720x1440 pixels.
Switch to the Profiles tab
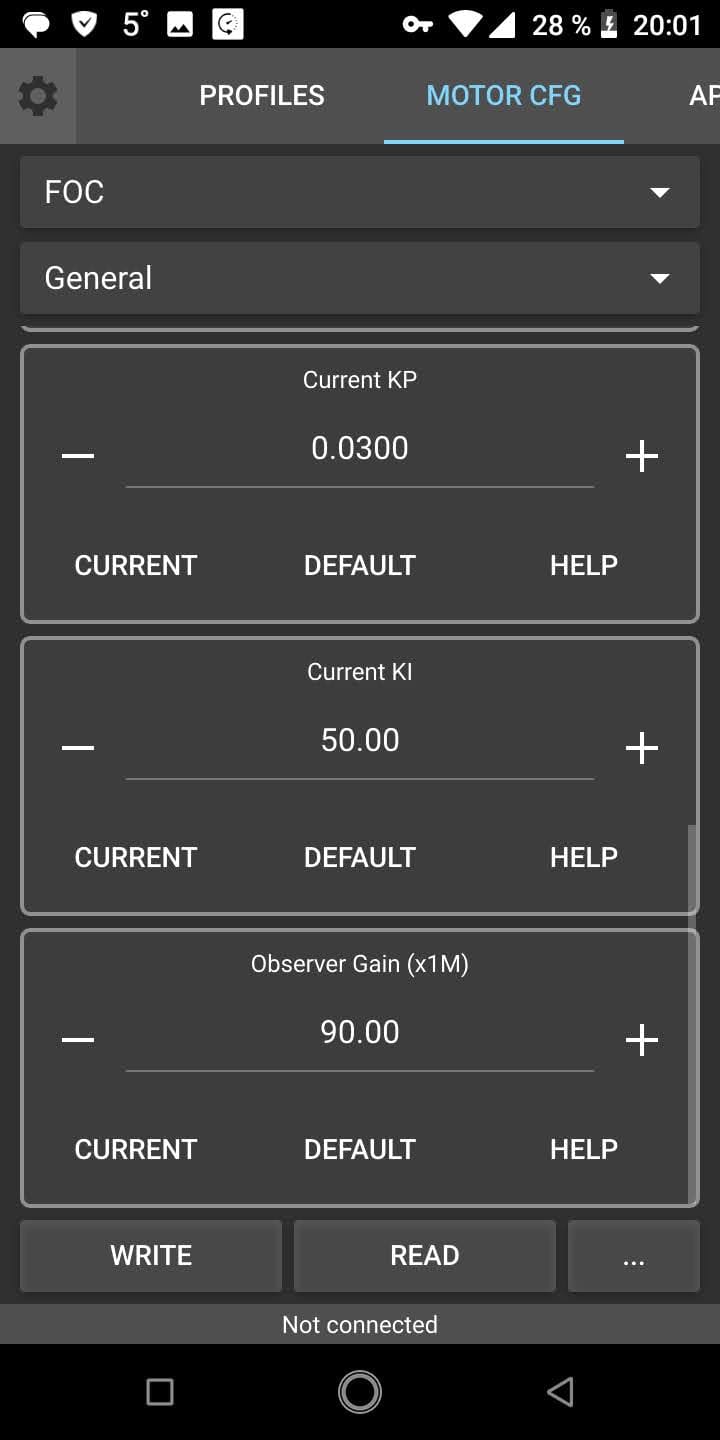tap(262, 96)
